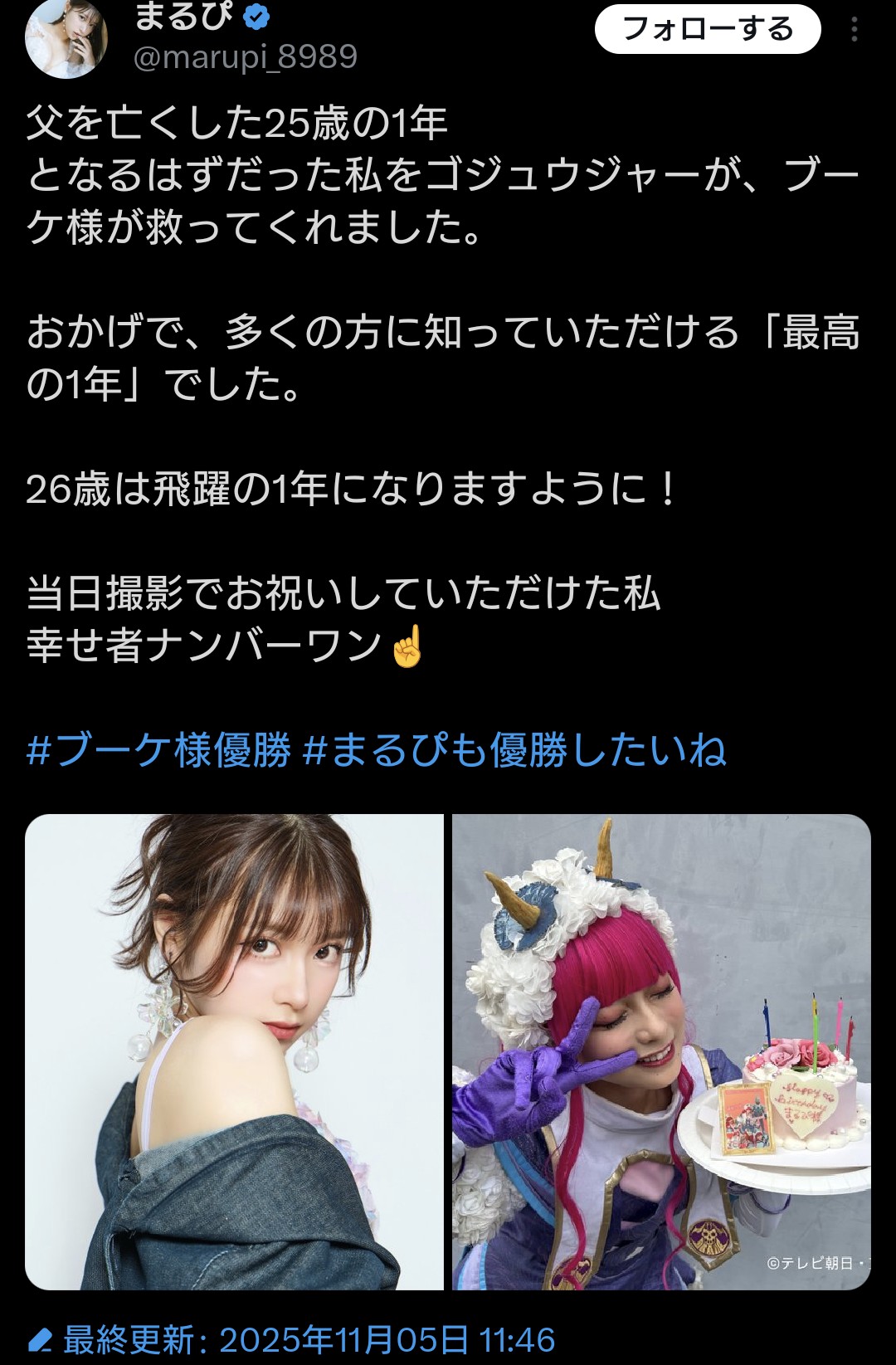Open hashtag #ブーケ様優勝
The height and width of the screenshot is (1365, 896).
(158, 750)
